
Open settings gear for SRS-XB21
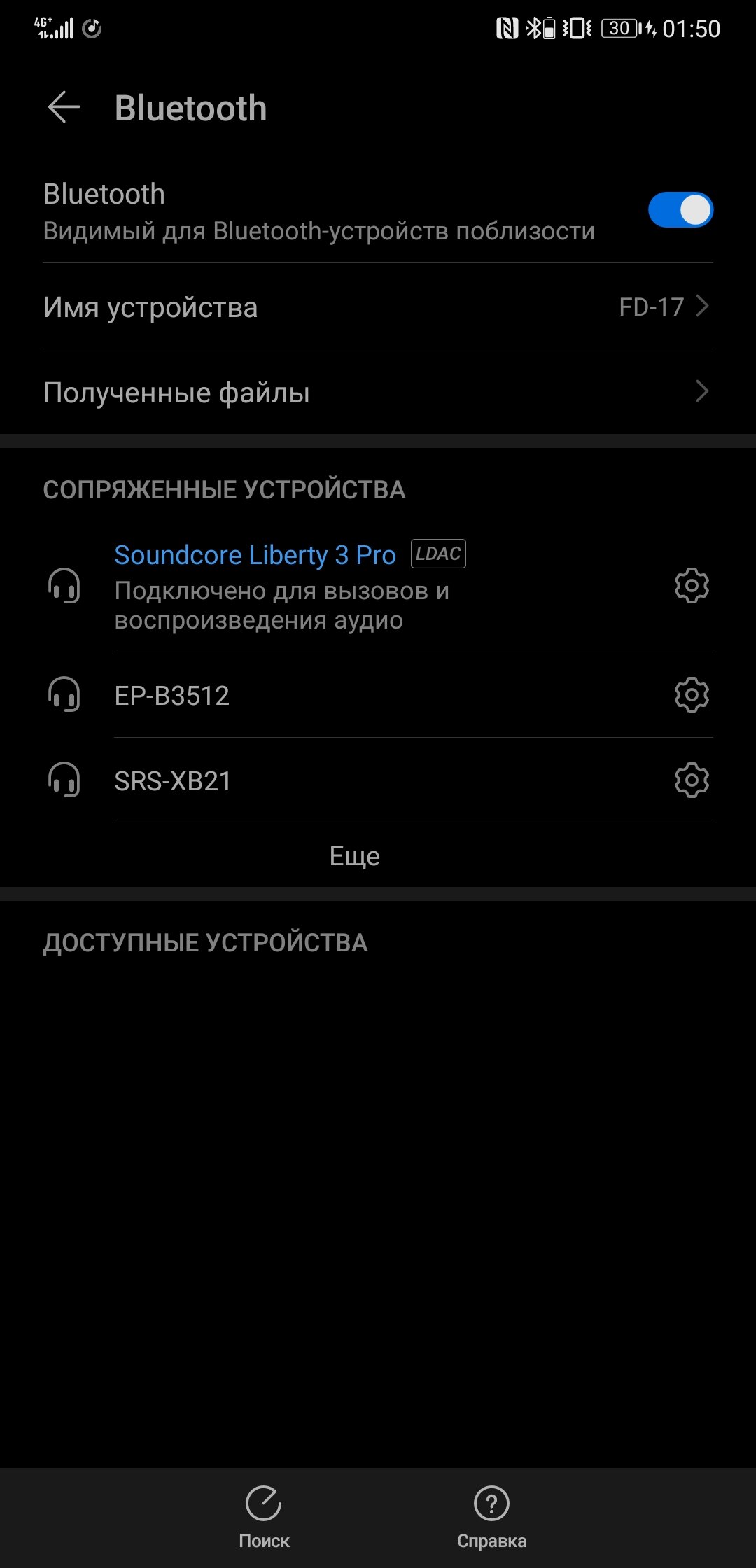tap(692, 780)
